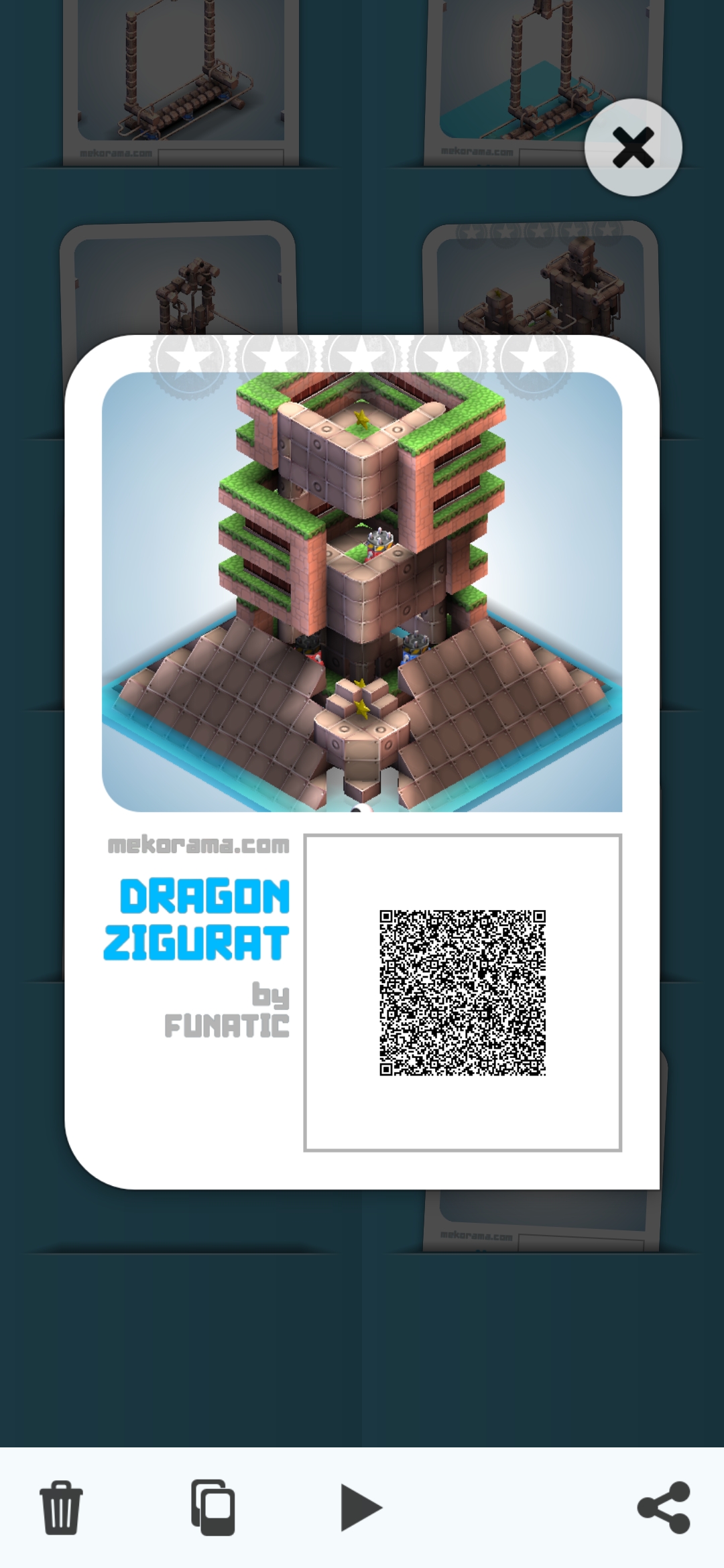724x1568 pixels.
Task: Share the level card
Action: [663, 1508]
